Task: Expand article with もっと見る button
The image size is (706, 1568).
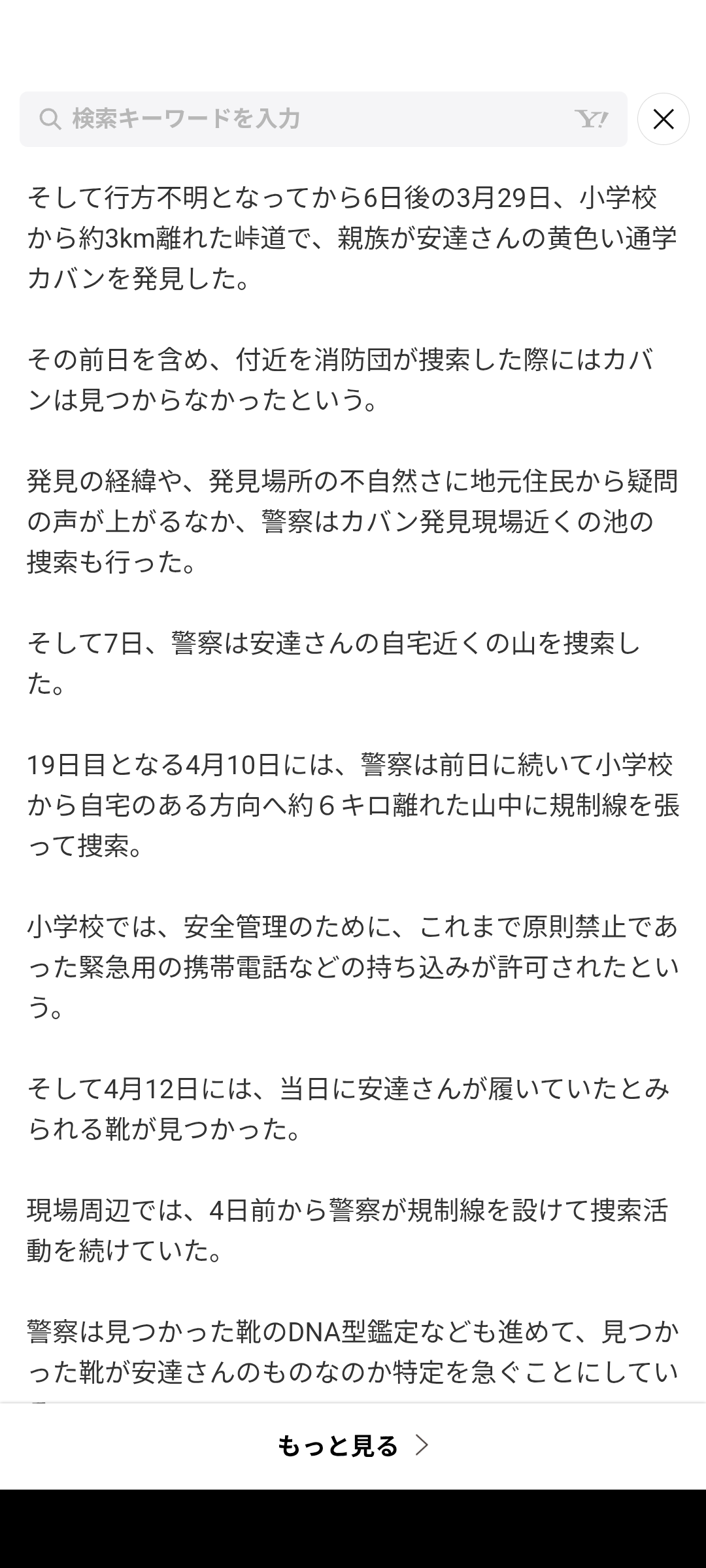Action: tap(353, 1445)
